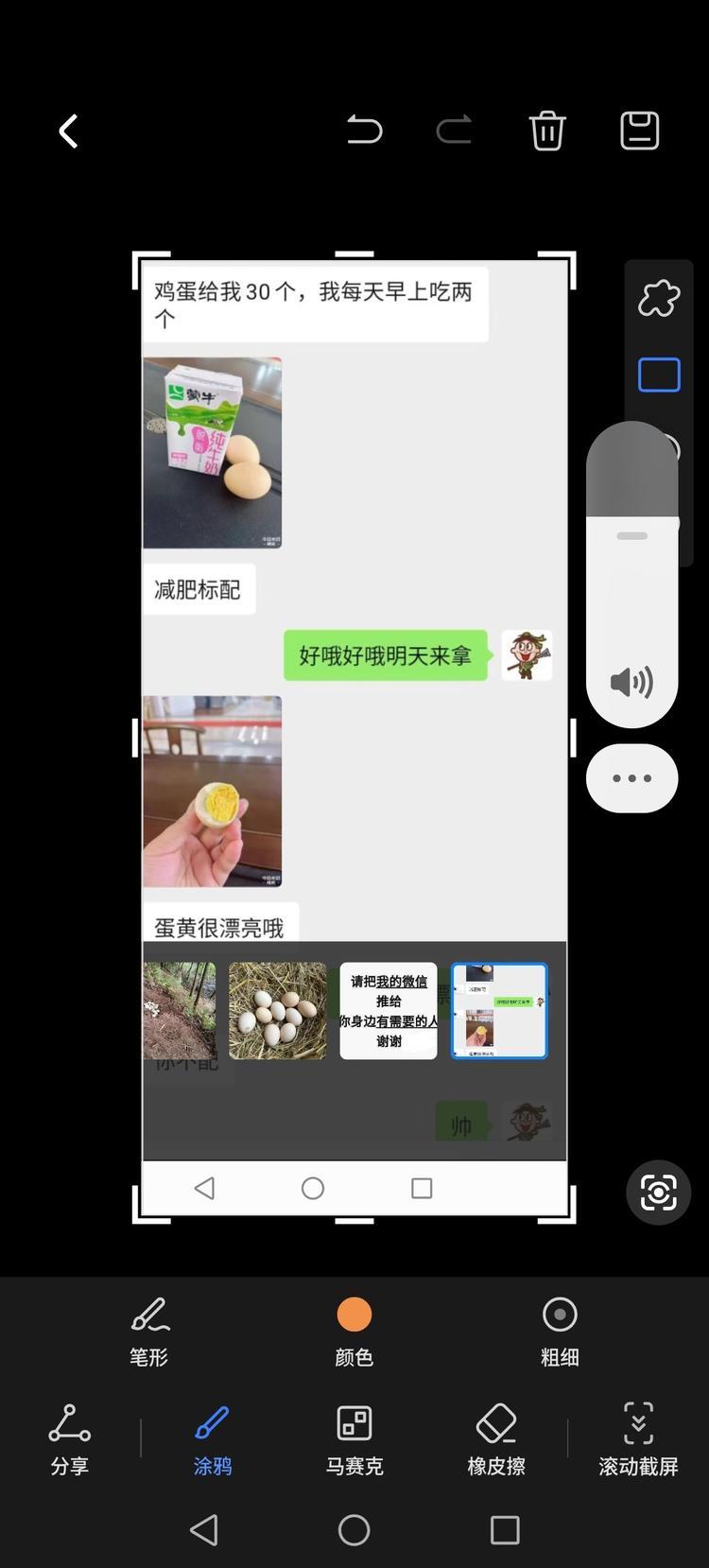Viewport: 709px width, 1568px height.
Task: Select the rectangle crop shape
Action: (659, 375)
